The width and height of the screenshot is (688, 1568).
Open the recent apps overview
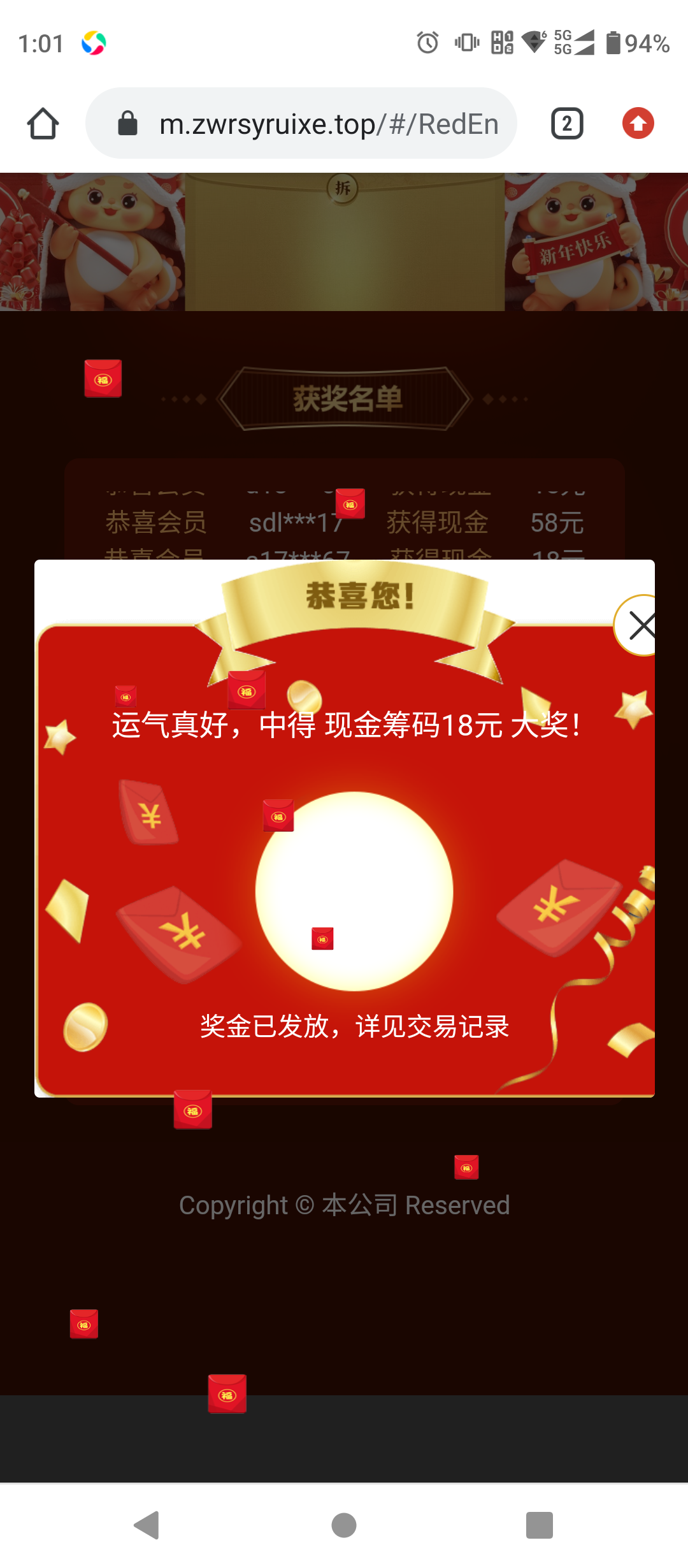pos(539,1525)
